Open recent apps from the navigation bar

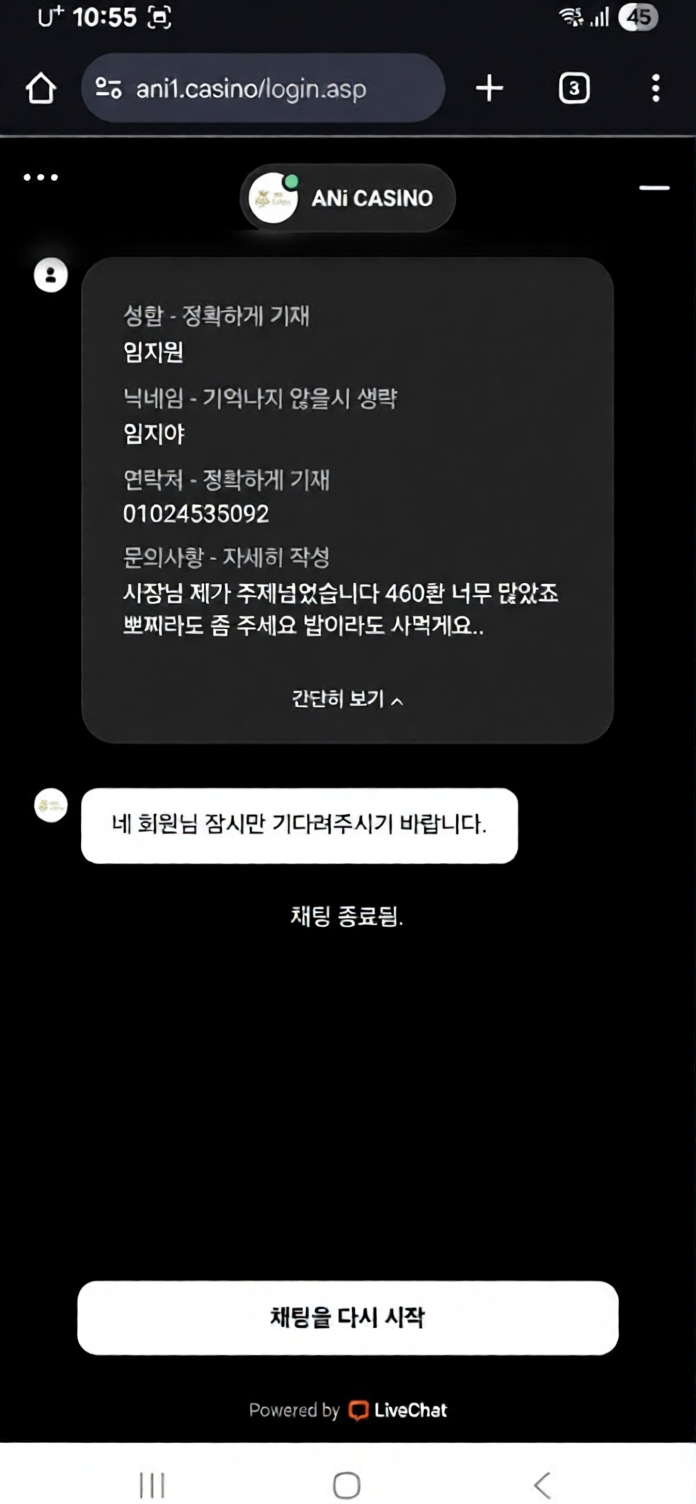[151, 1484]
